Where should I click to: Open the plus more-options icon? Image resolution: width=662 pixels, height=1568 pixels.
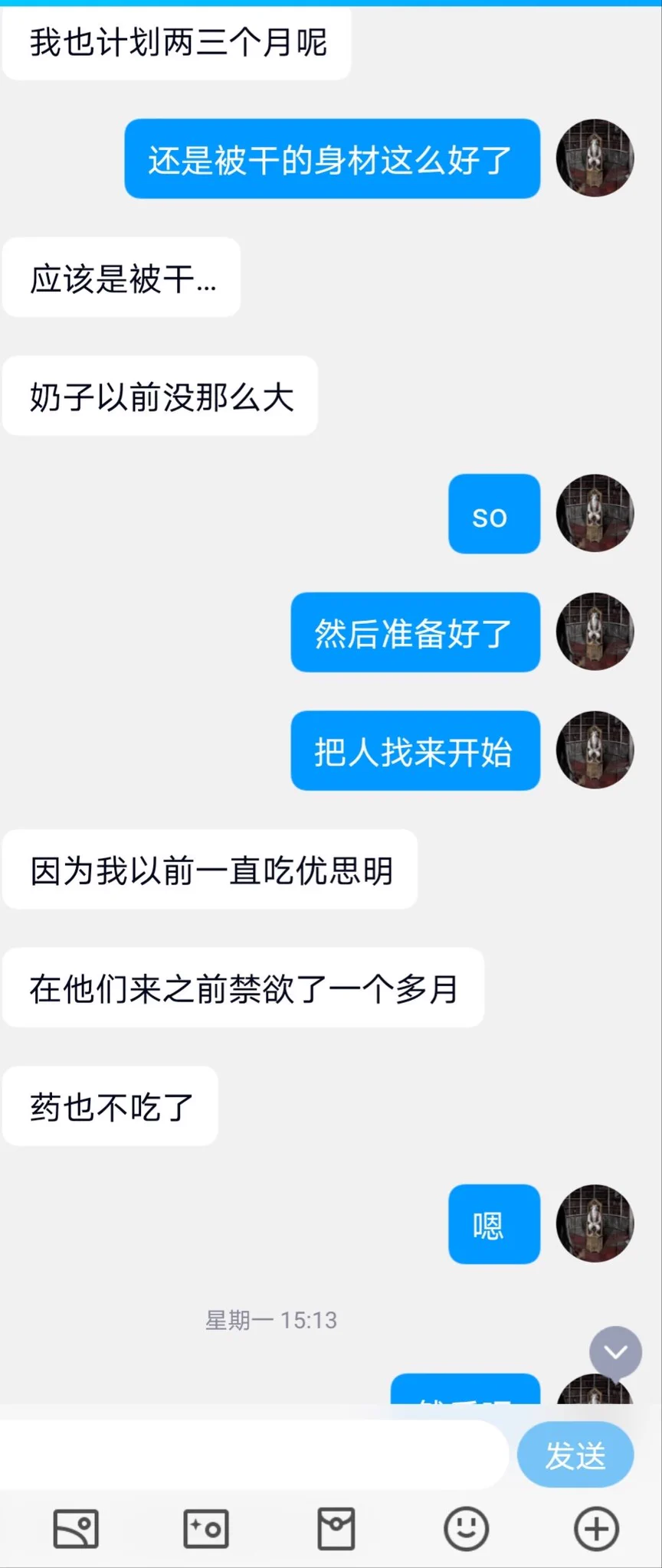click(x=596, y=1529)
